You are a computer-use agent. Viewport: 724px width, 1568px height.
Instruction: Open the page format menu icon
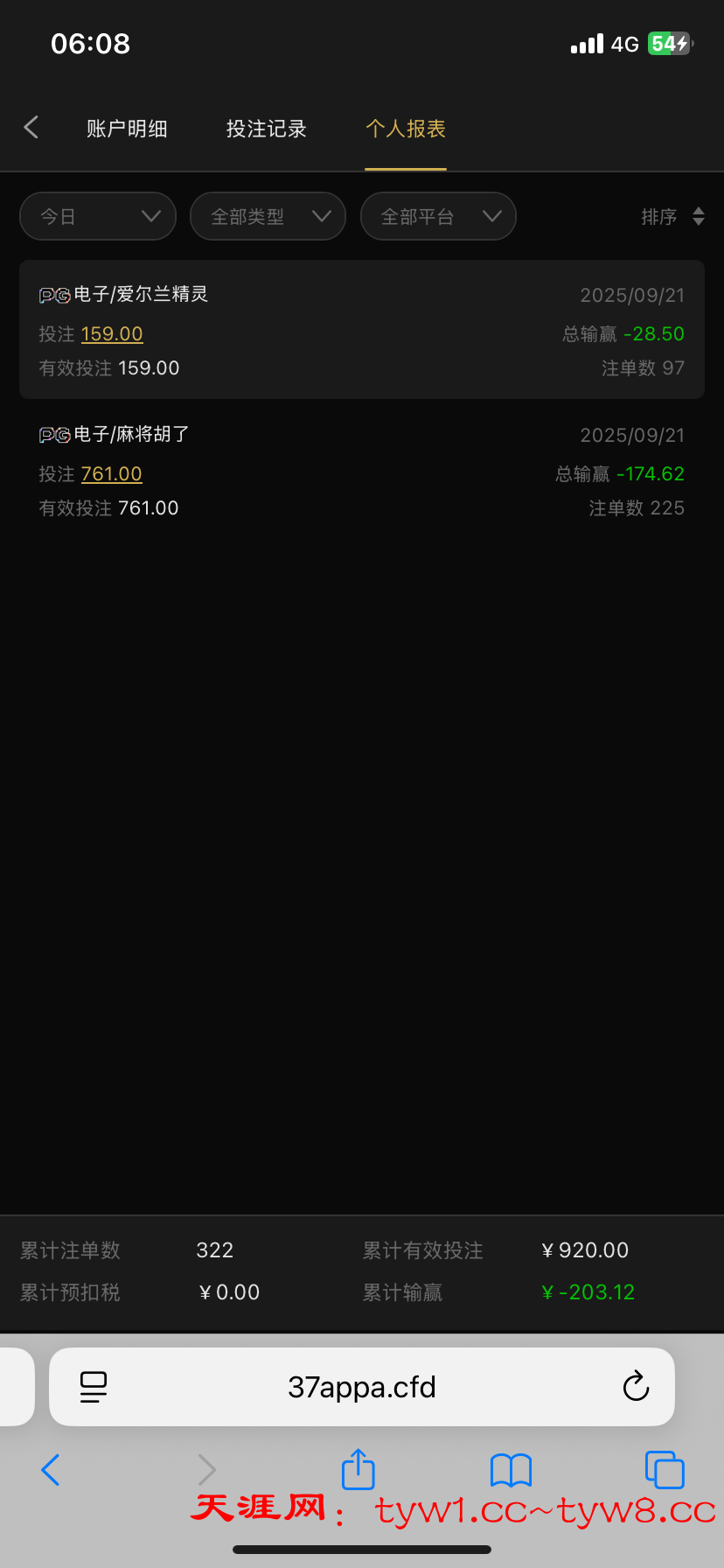point(93,1387)
